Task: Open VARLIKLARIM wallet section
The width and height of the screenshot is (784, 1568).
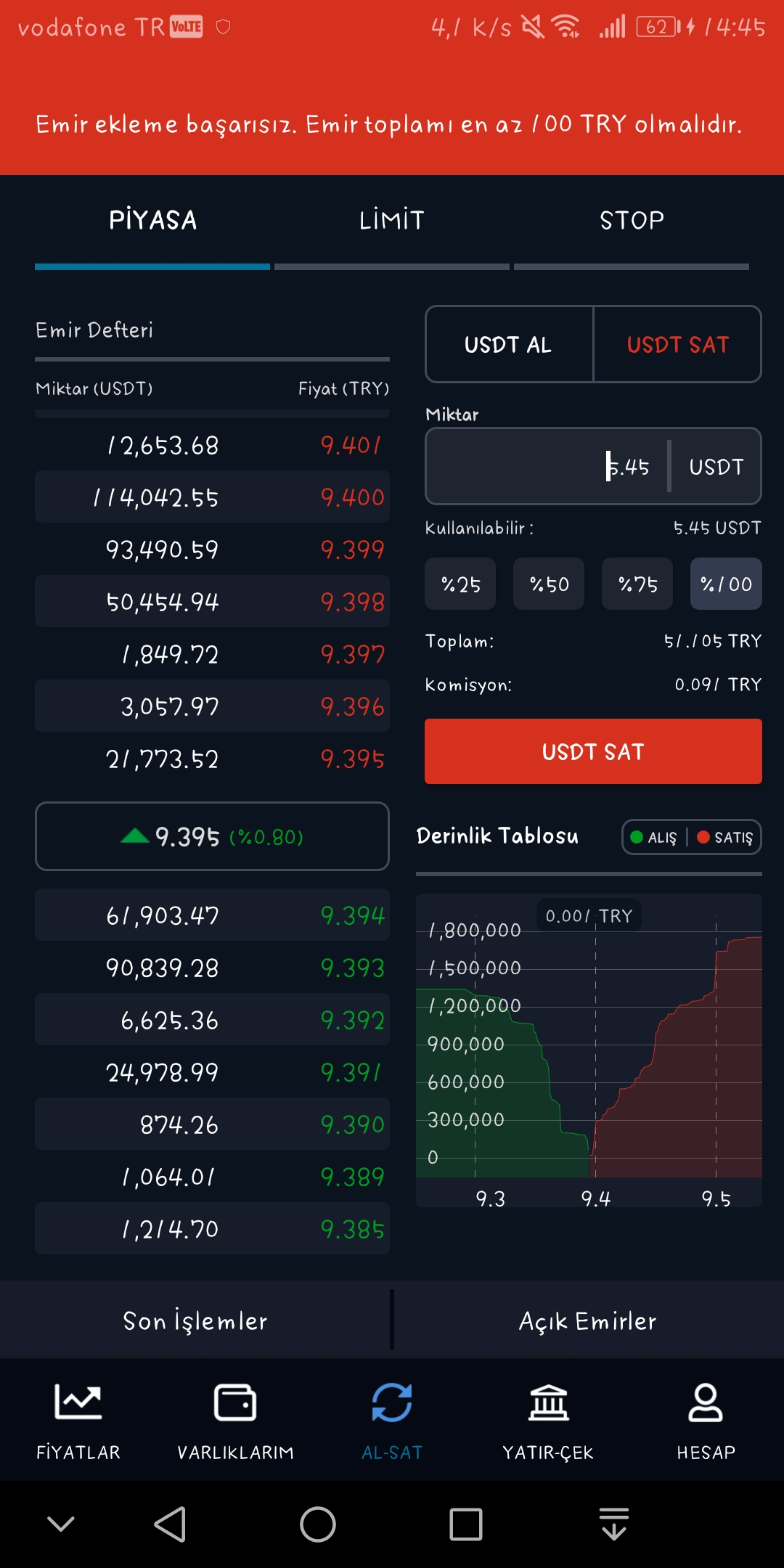Action: 235,1421
